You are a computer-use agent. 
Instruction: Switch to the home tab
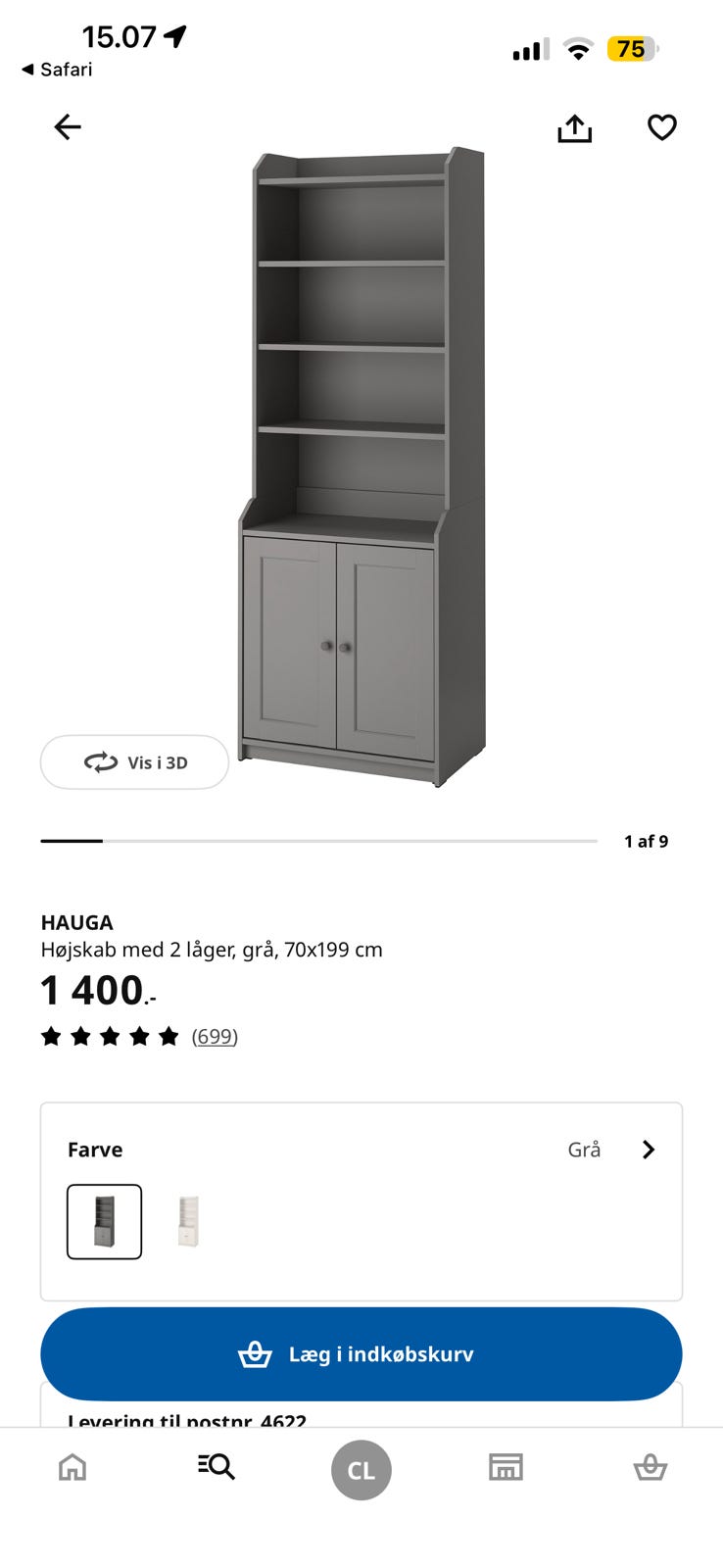click(x=72, y=1467)
